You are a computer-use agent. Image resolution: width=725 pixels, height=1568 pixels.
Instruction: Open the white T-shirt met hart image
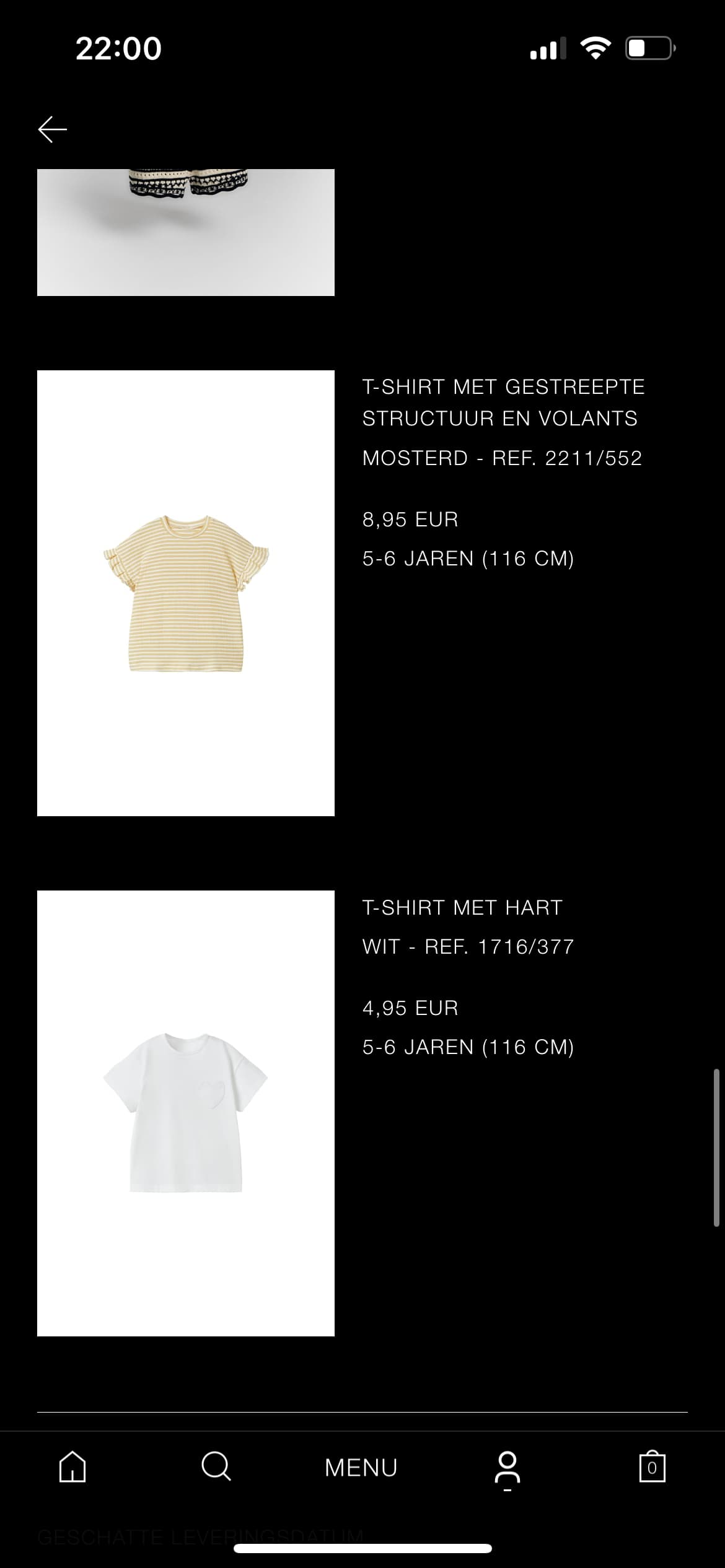(x=186, y=1113)
